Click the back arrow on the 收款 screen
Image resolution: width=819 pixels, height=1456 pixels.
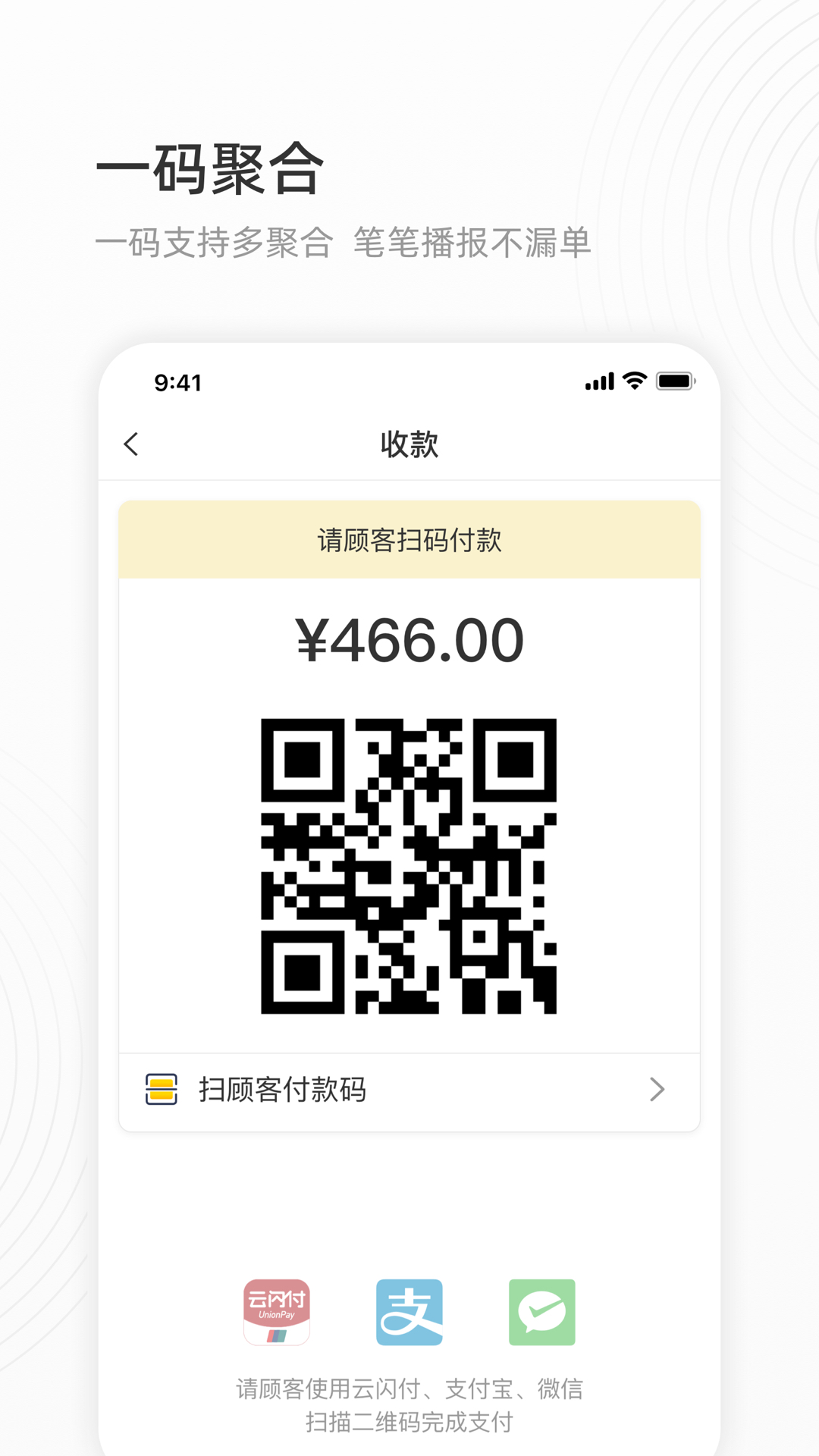click(132, 444)
